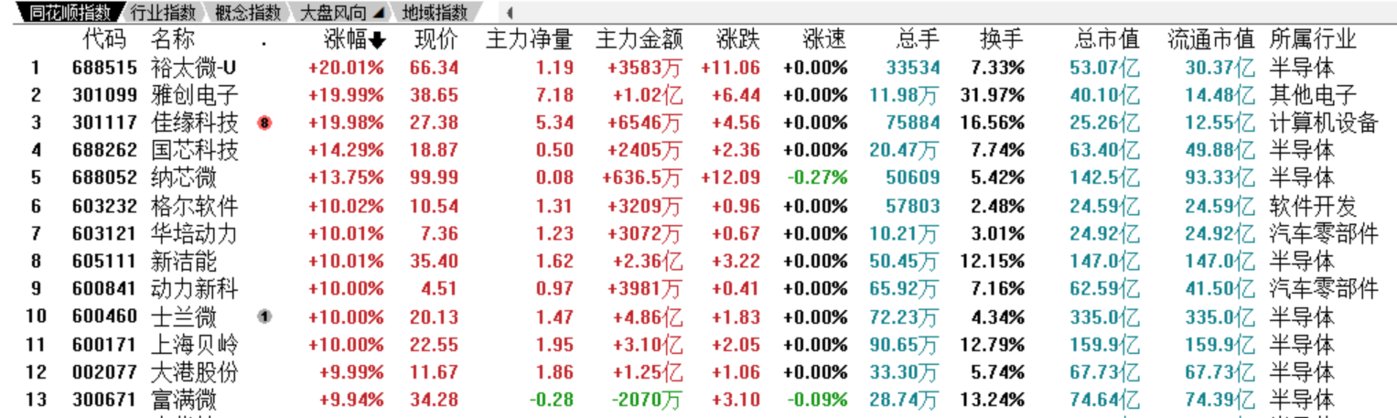Screen dimensions: 1397x418
Task: Open stock 格尔软件 row
Action: tap(194, 207)
